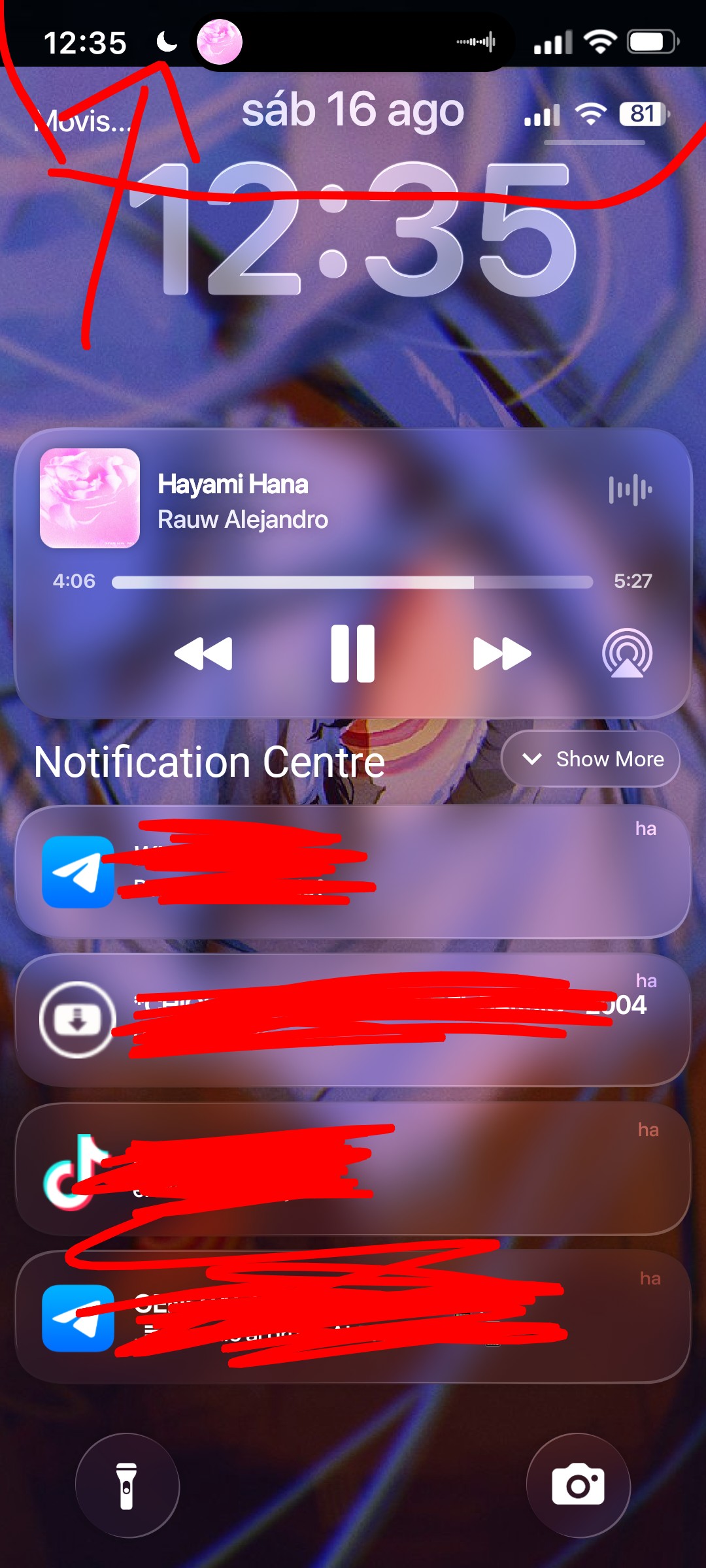Expand notifications with Show More
The width and height of the screenshot is (706, 1568).
coord(591,759)
